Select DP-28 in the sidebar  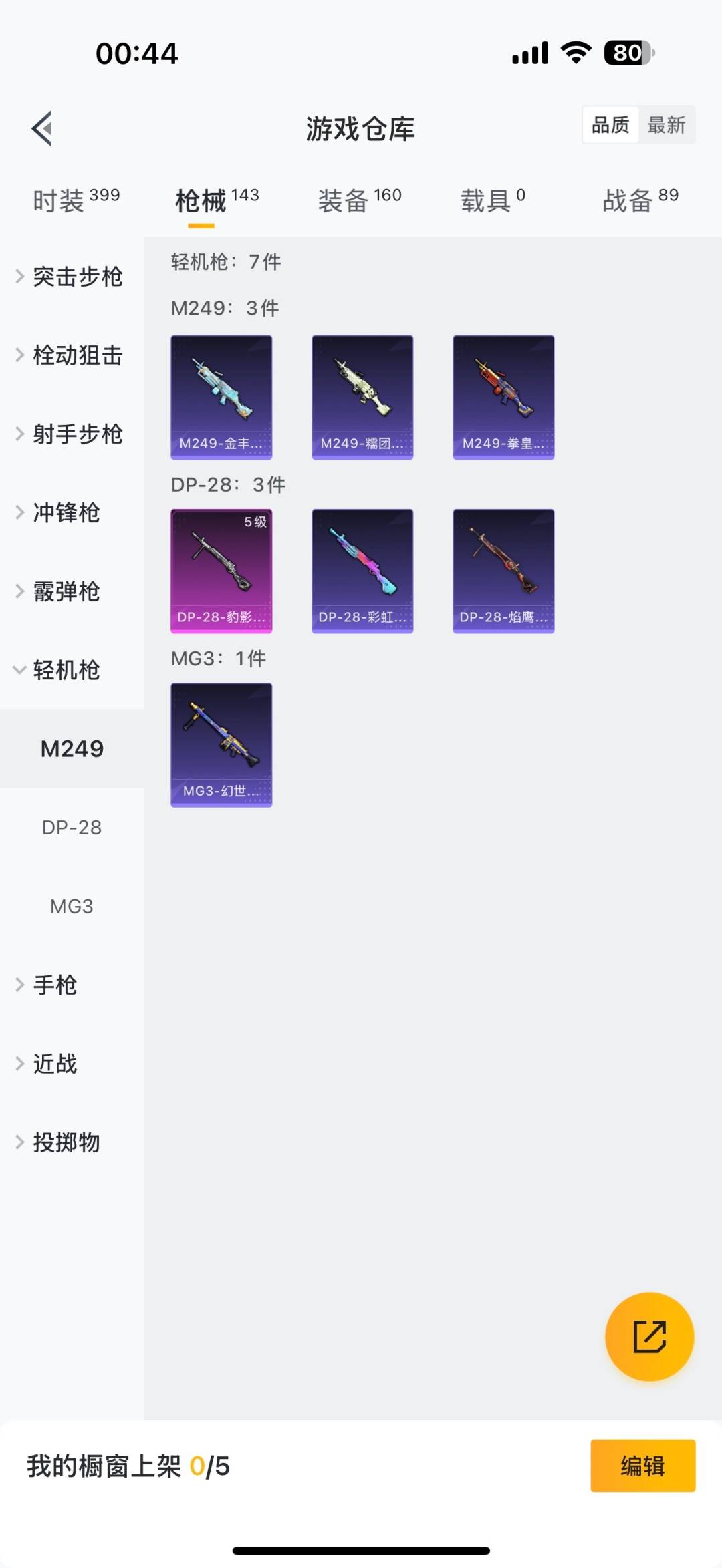[x=72, y=828]
